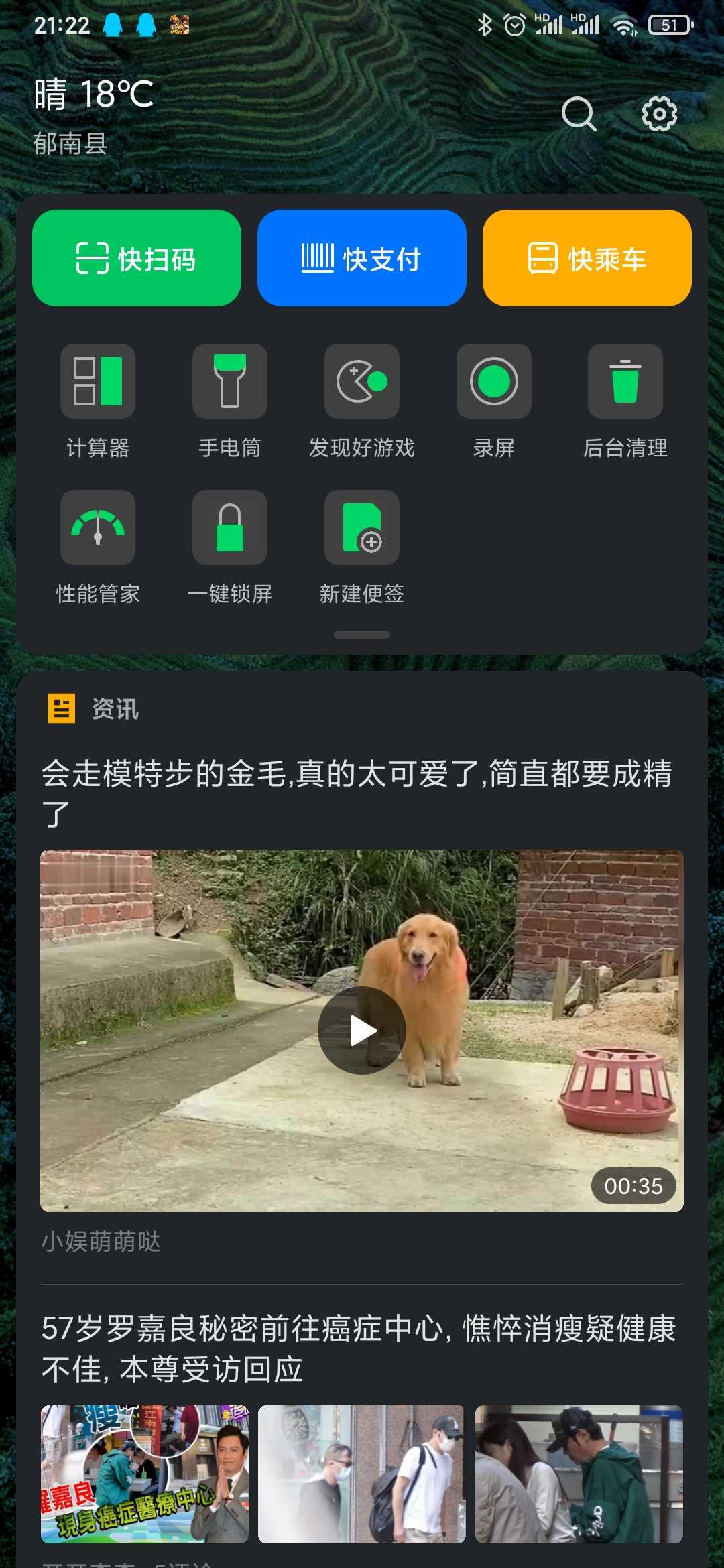Check the weather for 郁南县
The width and height of the screenshot is (724, 1568).
point(94,115)
